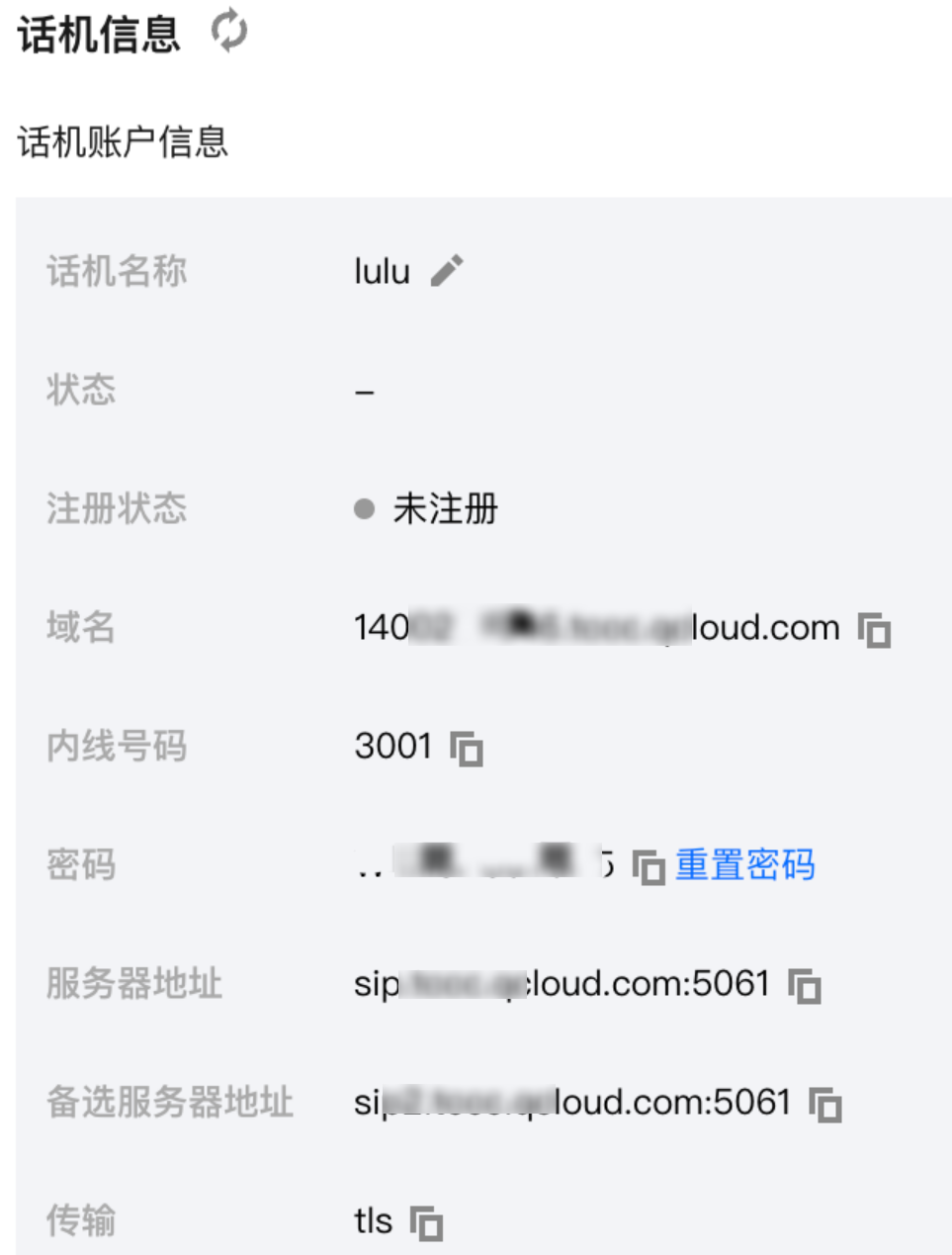Refresh the 话机信息 section
This screenshot has width=952, height=1255.
tap(229, 31)
